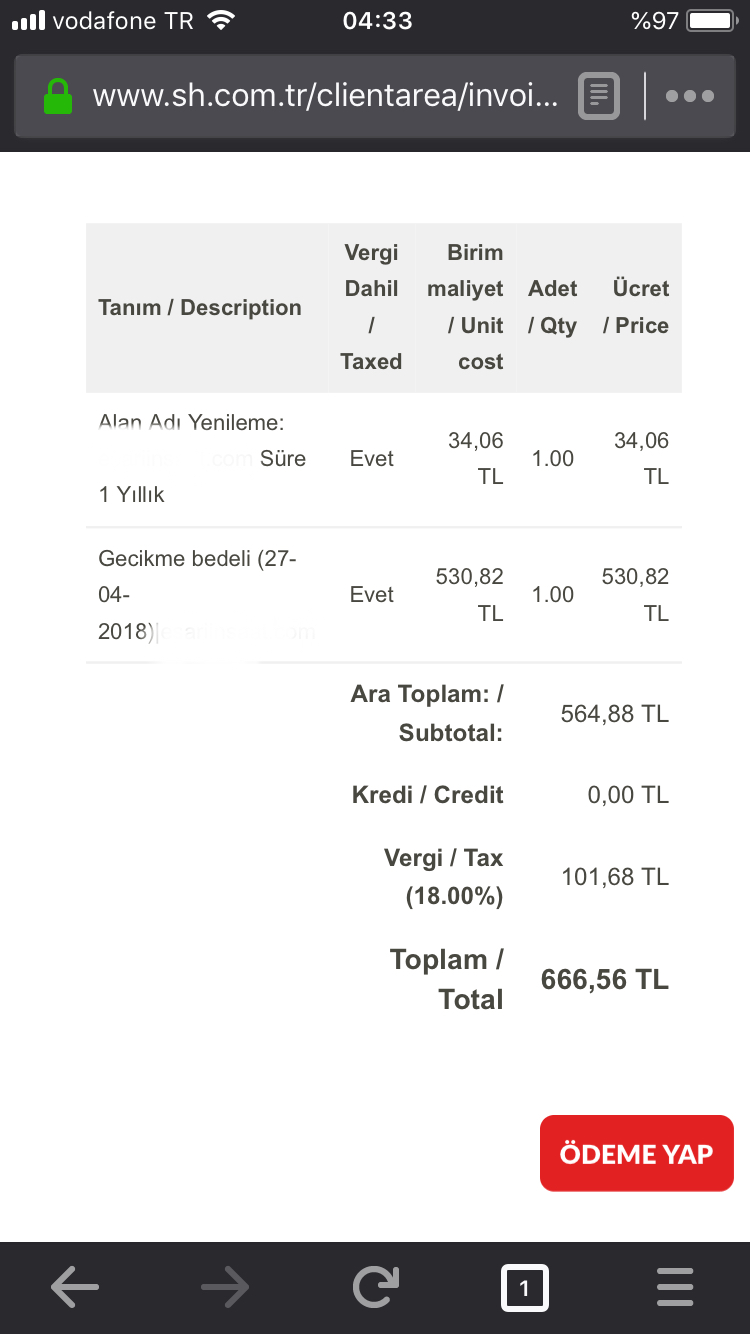This screenshot has height=1334, width=750.
Task: Tap the red ÖDEME YAP button
Action: (637, 1153)
